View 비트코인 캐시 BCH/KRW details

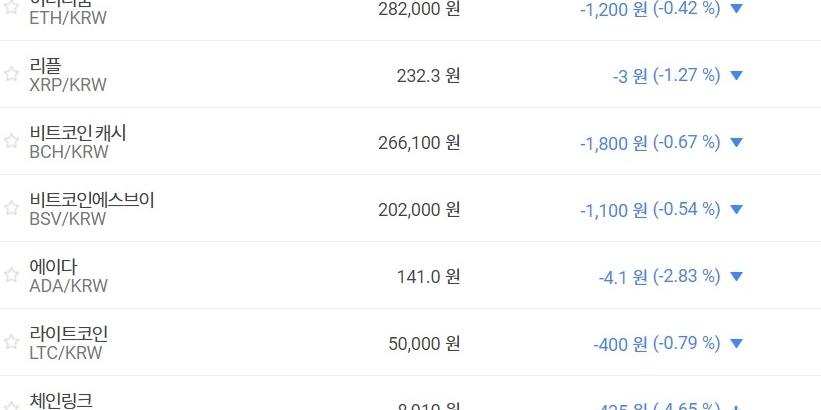78,142
